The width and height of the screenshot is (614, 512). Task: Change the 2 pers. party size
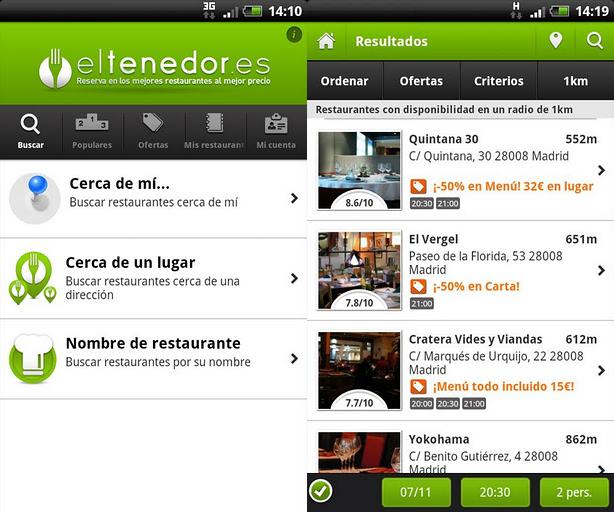coord(573,492)
